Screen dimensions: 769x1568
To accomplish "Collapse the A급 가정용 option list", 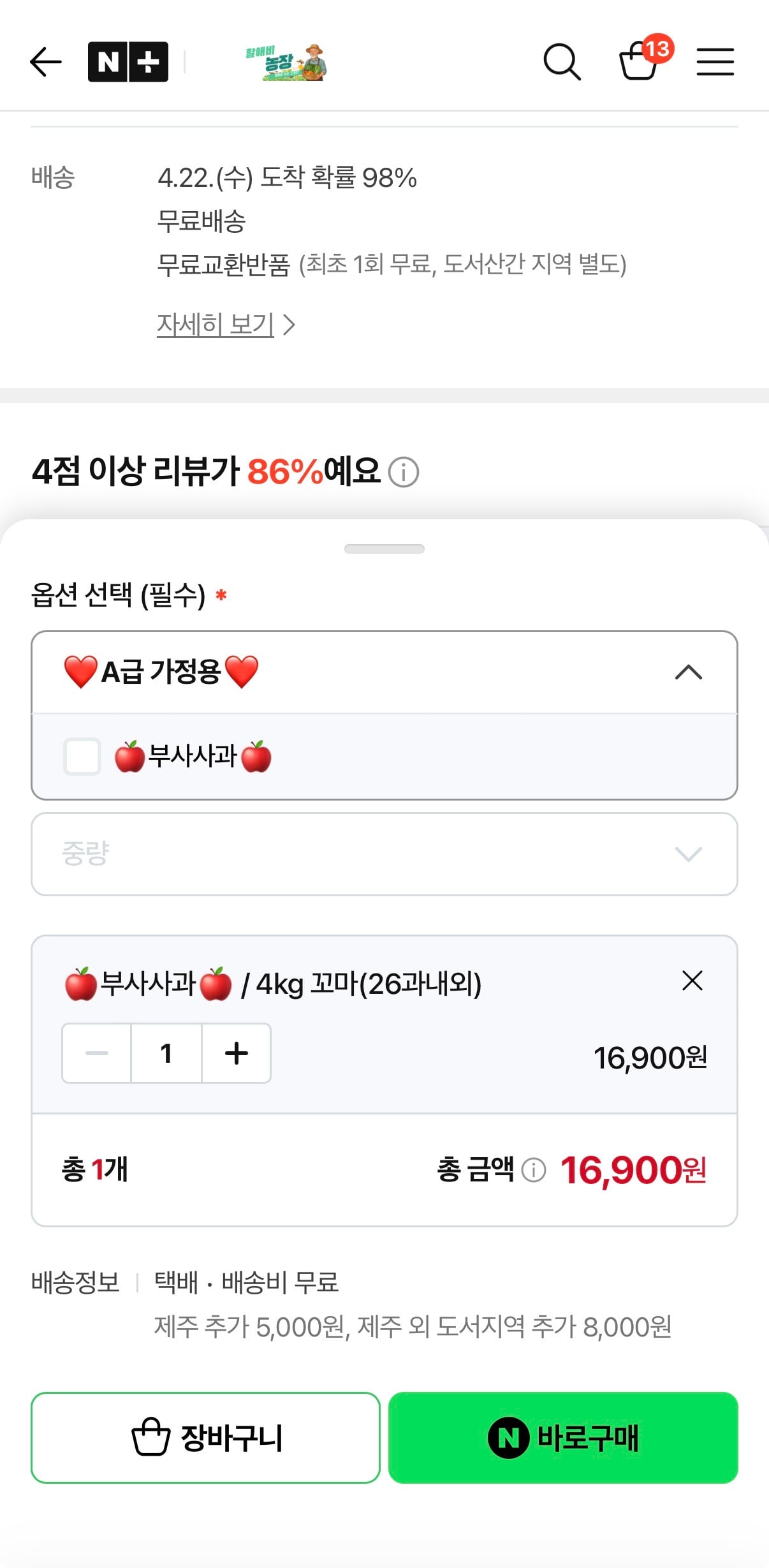I will point(687,673).
